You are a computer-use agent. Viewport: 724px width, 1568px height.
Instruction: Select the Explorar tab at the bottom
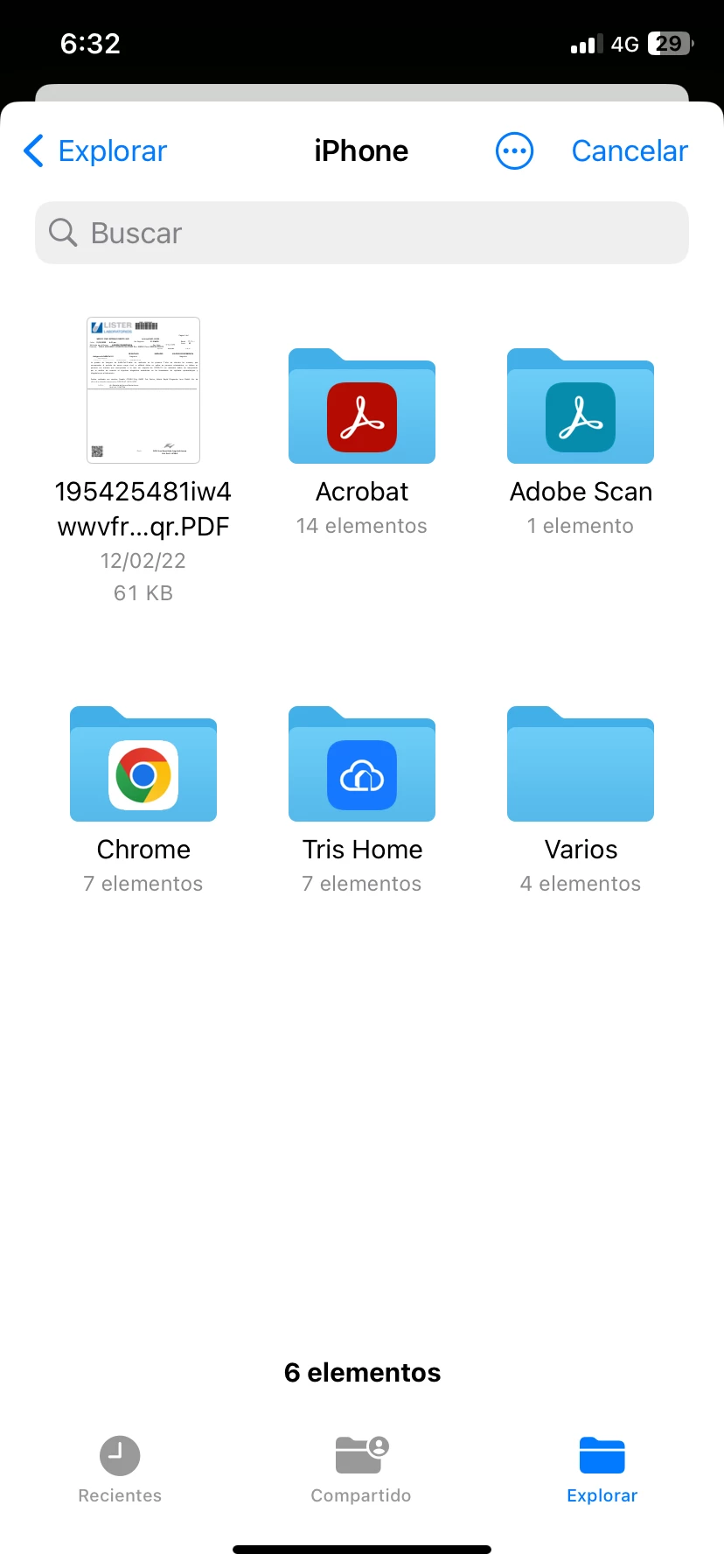[x=602, y=1469]
